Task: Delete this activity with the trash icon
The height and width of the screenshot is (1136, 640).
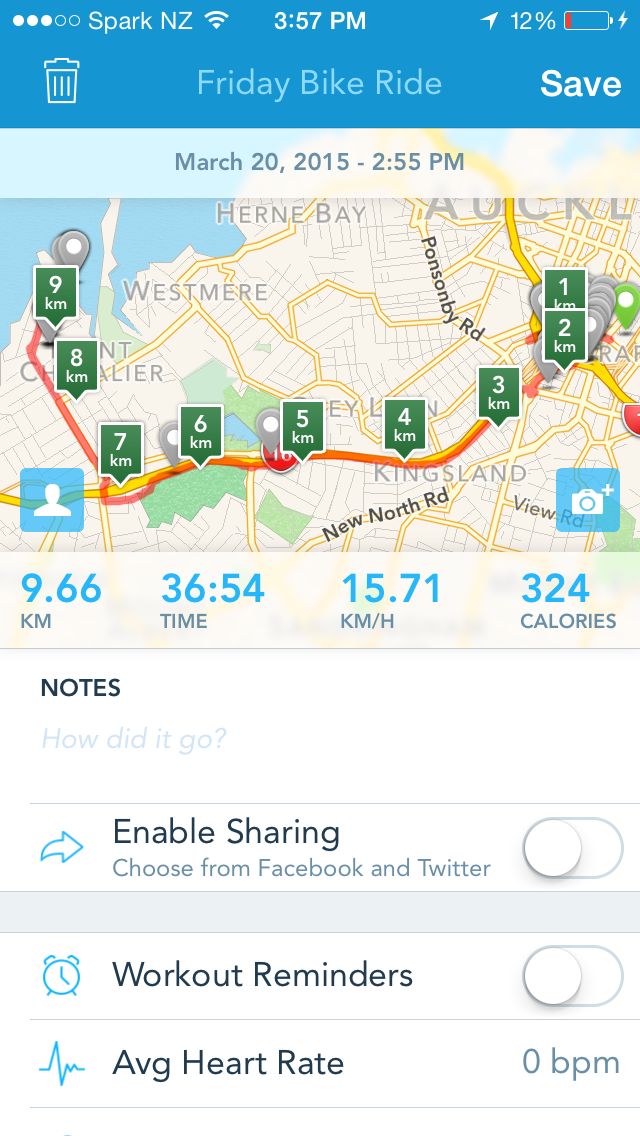Action: (61, 82)
